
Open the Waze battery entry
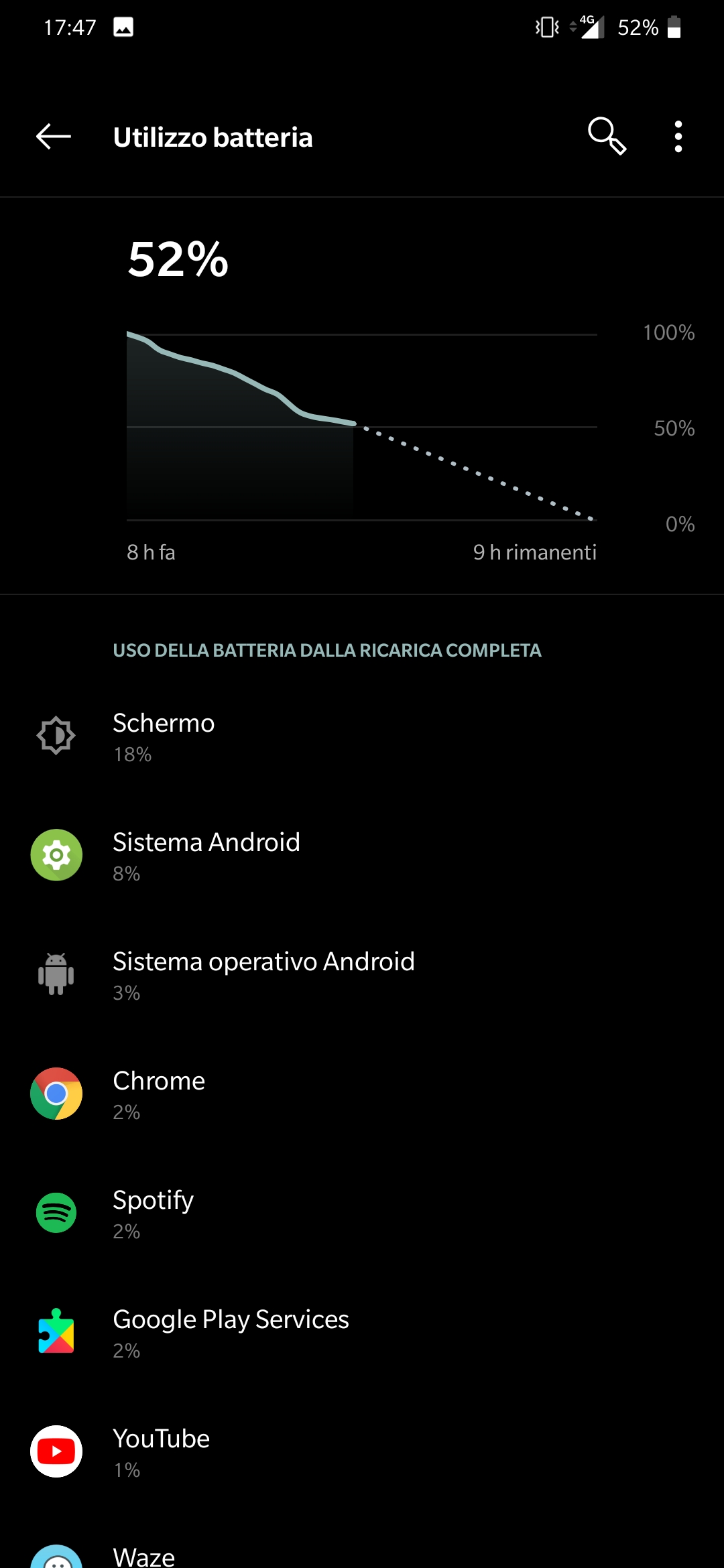pyautogui.click(x=362, y=1556)
